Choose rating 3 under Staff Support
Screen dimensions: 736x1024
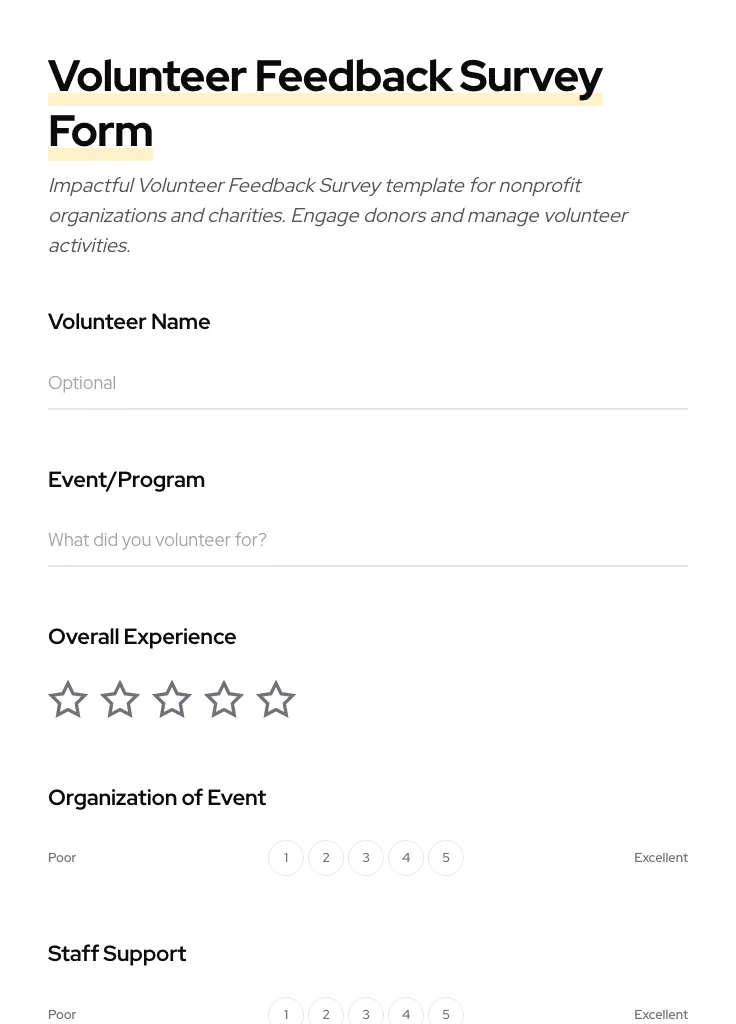click(366, 1014)
